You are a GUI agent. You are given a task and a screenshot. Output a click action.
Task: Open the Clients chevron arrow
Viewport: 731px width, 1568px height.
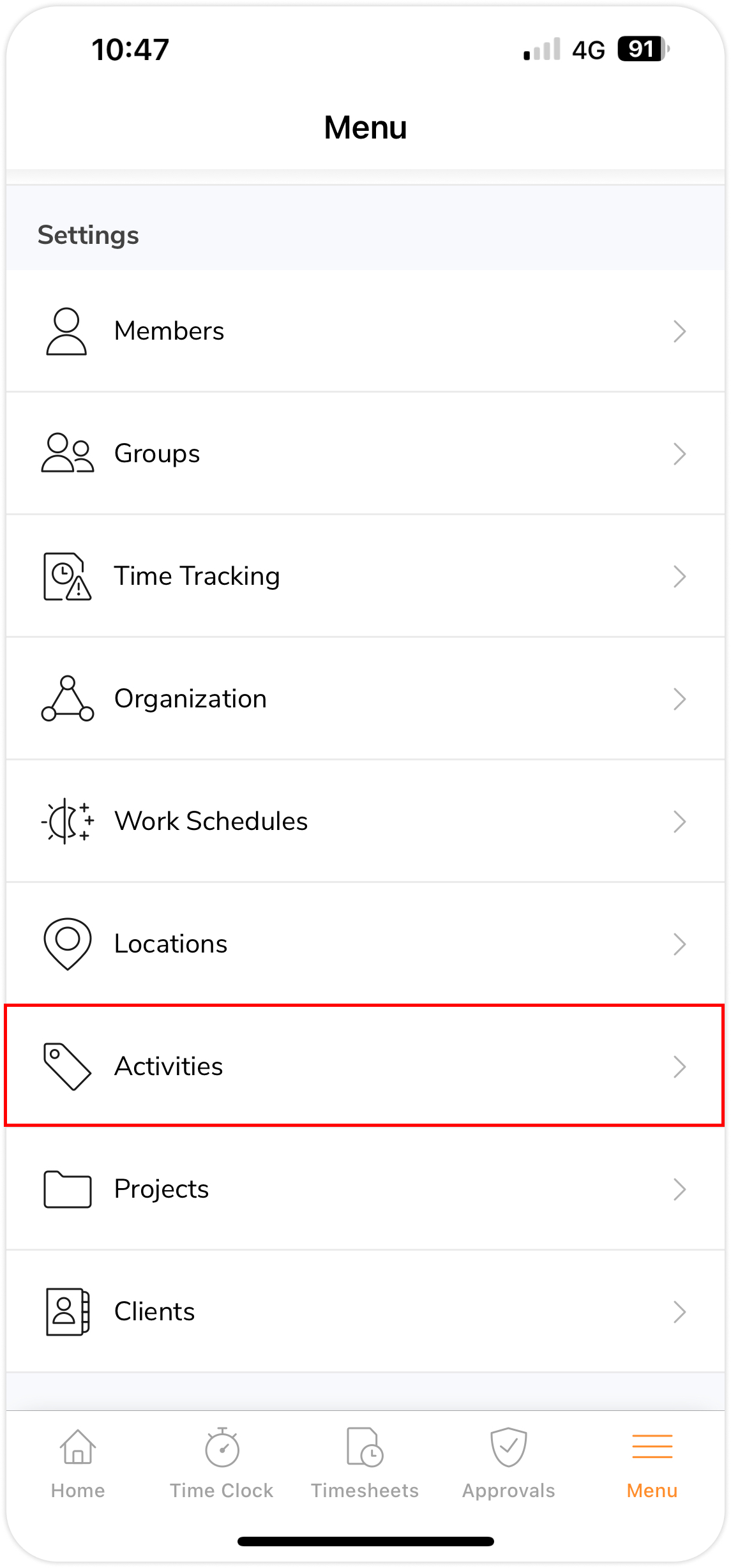tap(680, 1311)
